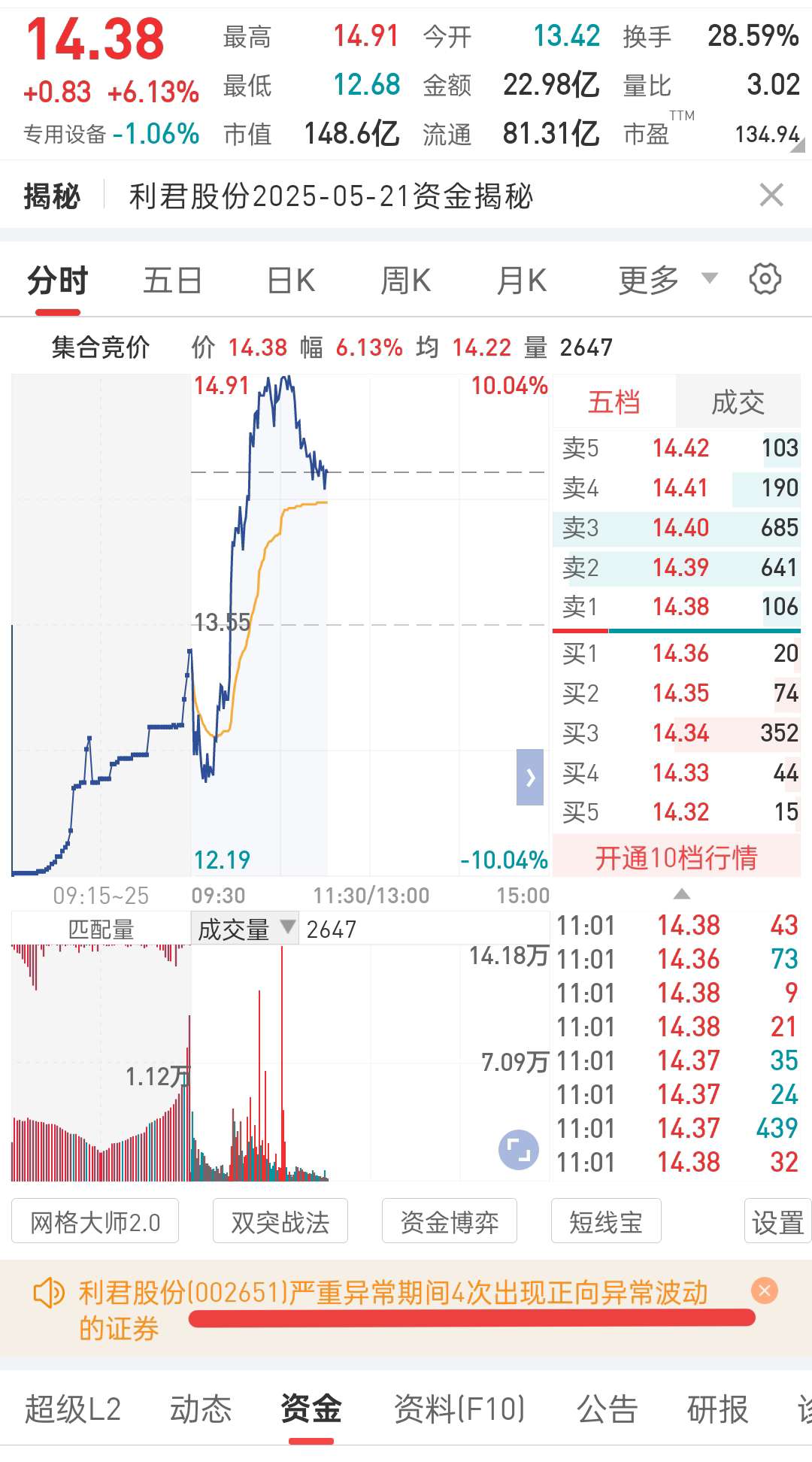Viewport: 812px width, 1462px height.
Task: Select the 周K chart tab
Action: pos(406,281)
